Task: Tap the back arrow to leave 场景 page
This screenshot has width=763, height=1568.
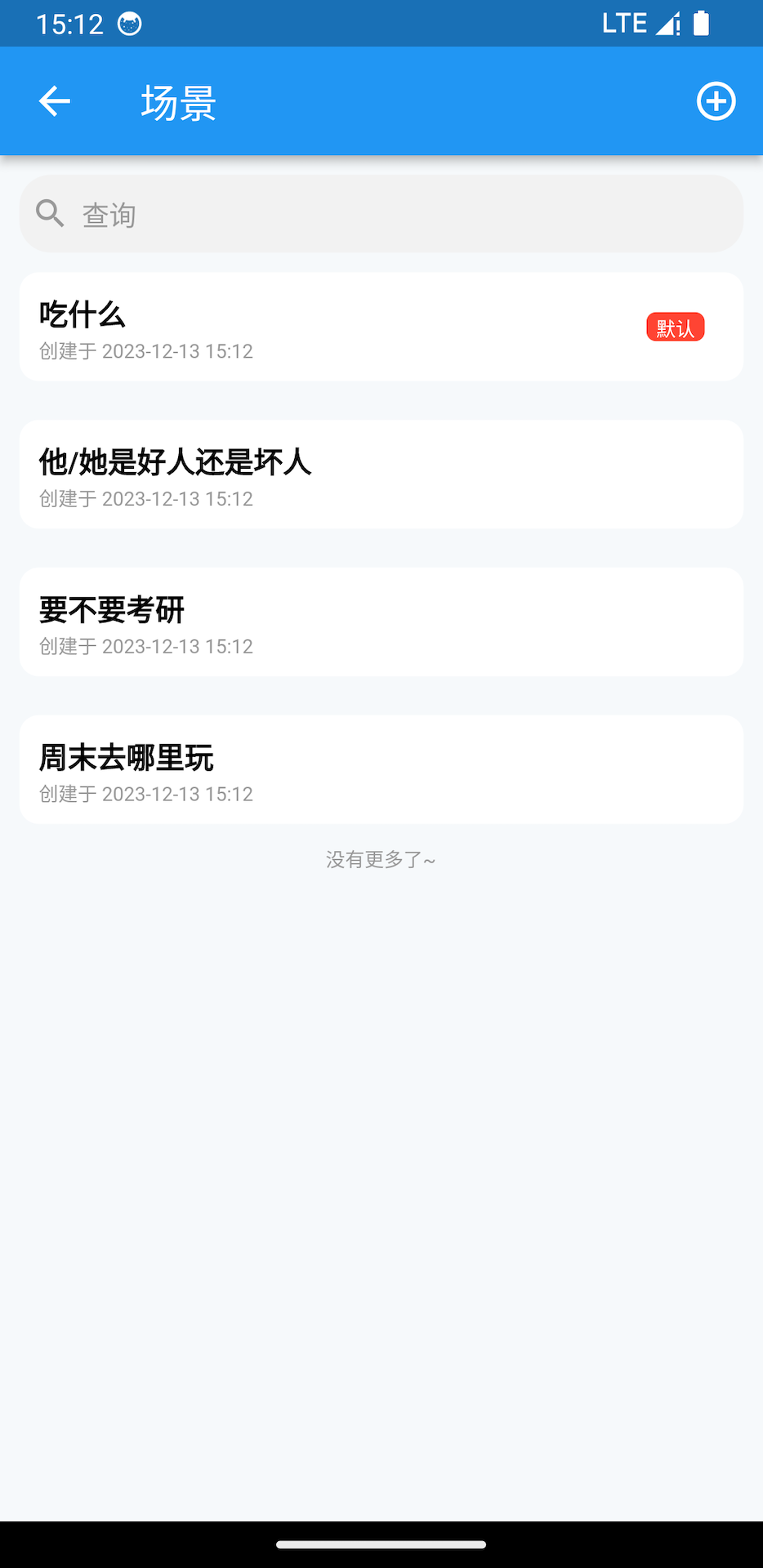Action: tap(52, 100)
